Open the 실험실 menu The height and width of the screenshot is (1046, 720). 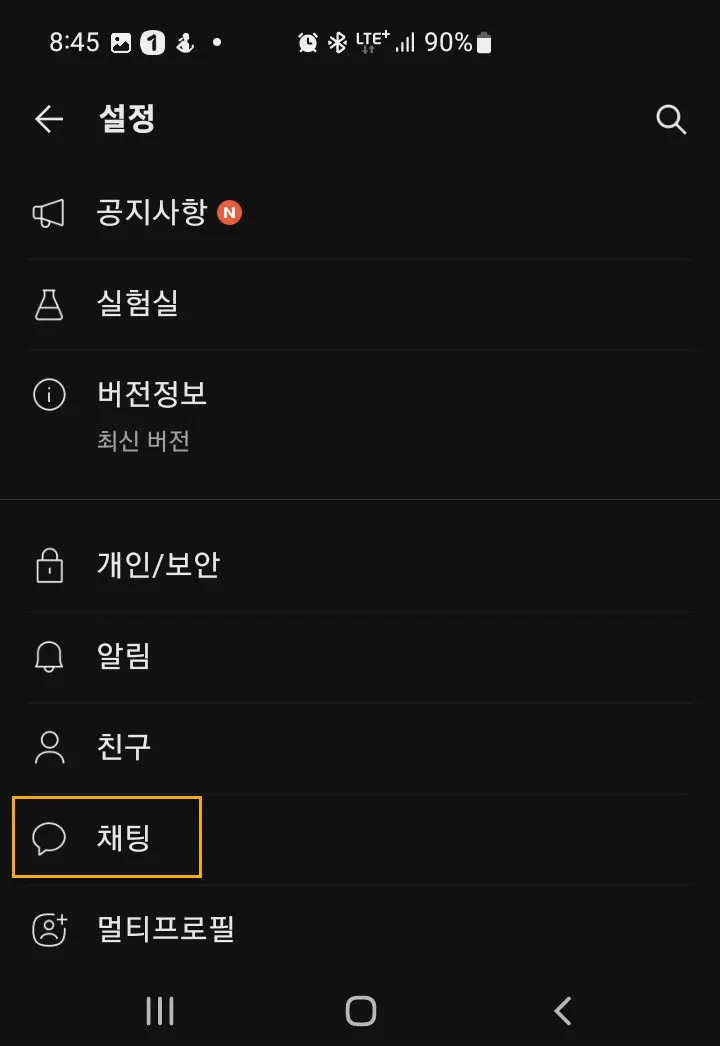click(138, 304)
